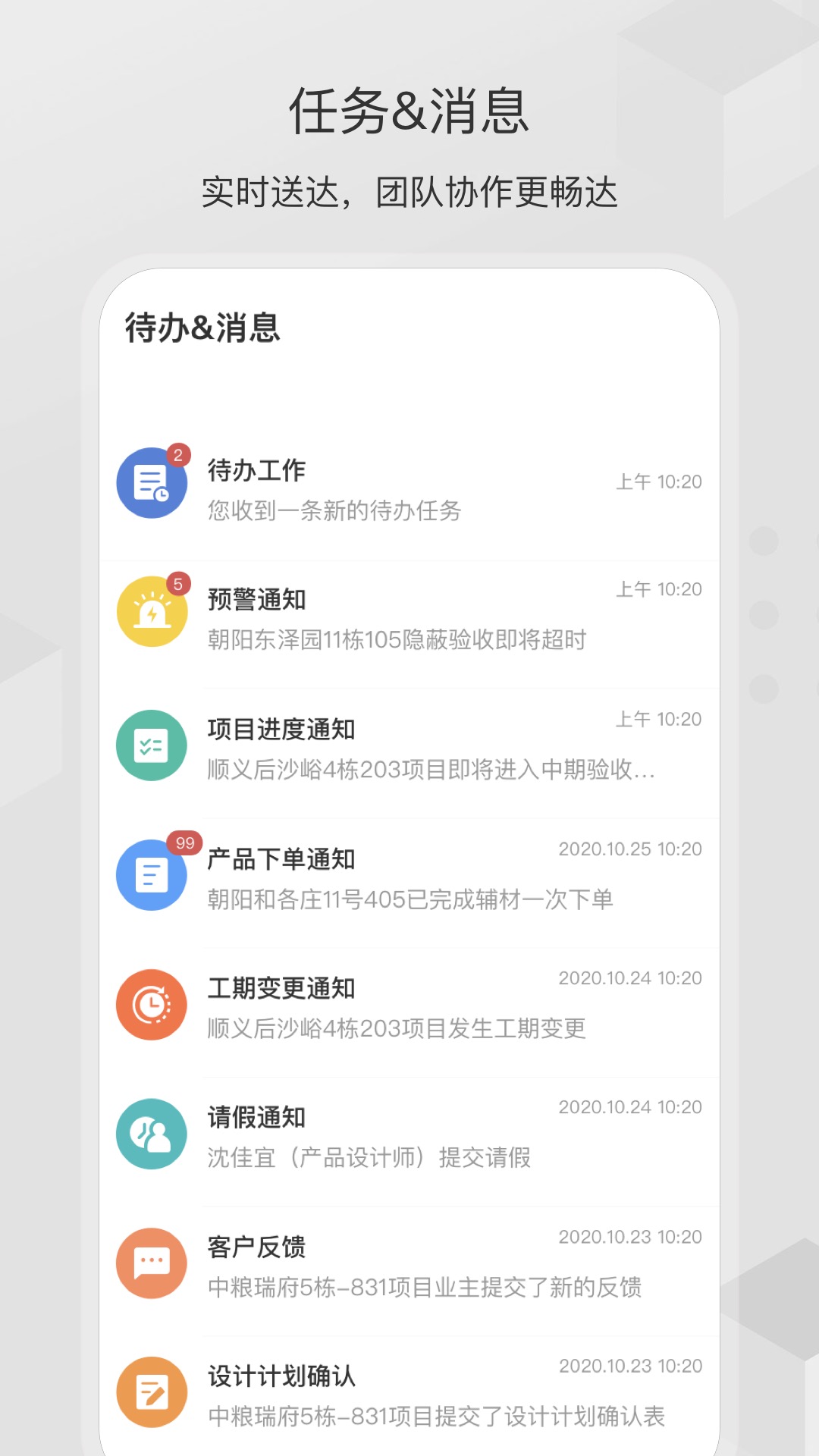Click the green checklist 项目进度通知 icon
819x1456 pixels.
click(151, 745)
